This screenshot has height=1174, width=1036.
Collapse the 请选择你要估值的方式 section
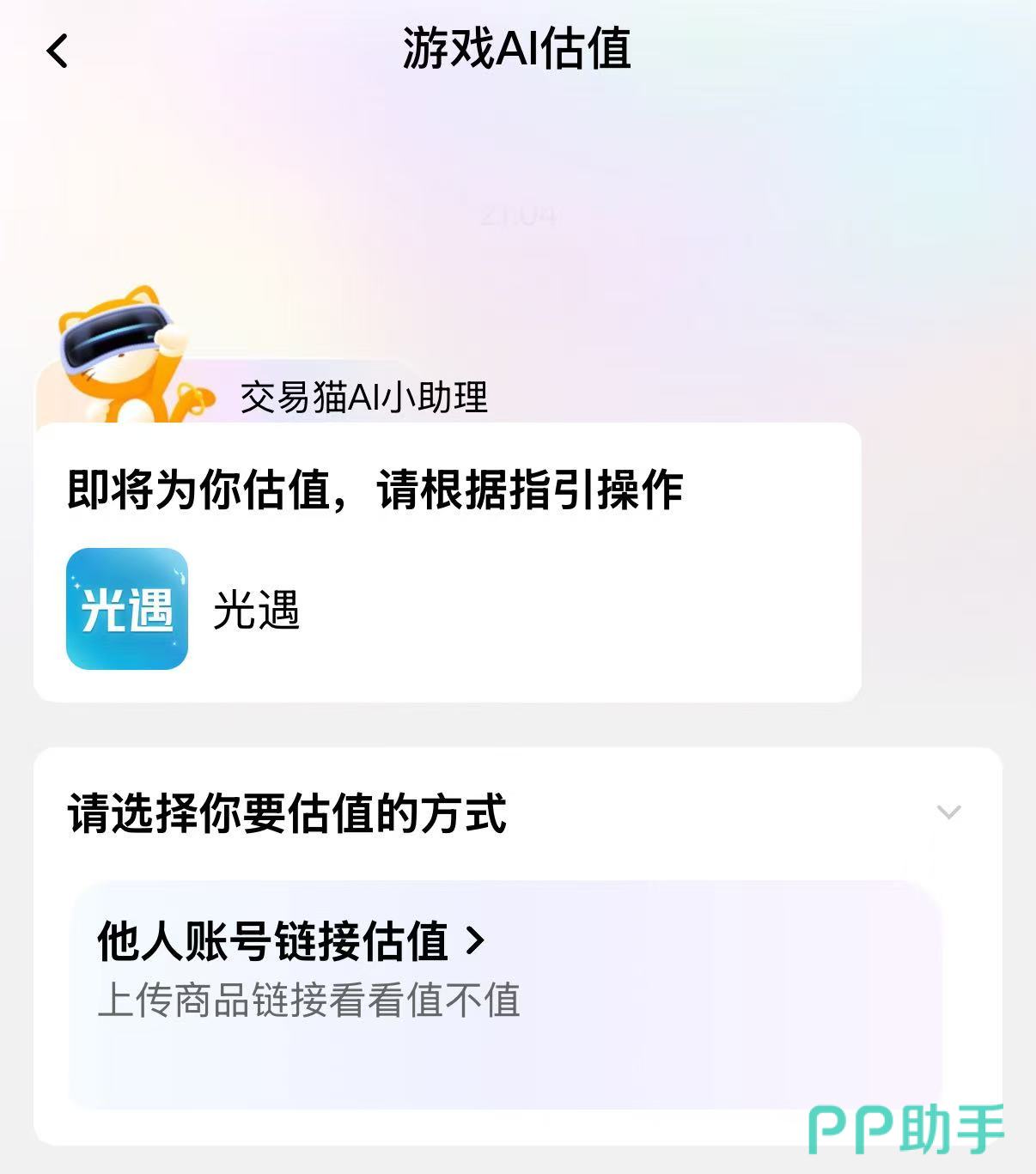tap(948, 812)
